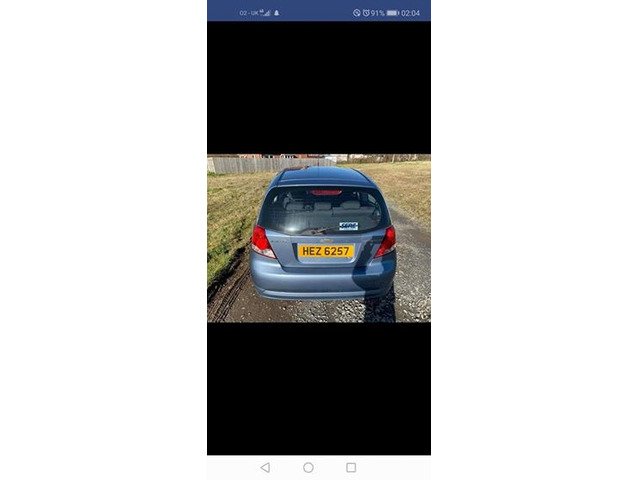Tap the car photo to show viewer controls
This screenshot has height=480, width=640.
pyautogui.click(x=318, y=238)
